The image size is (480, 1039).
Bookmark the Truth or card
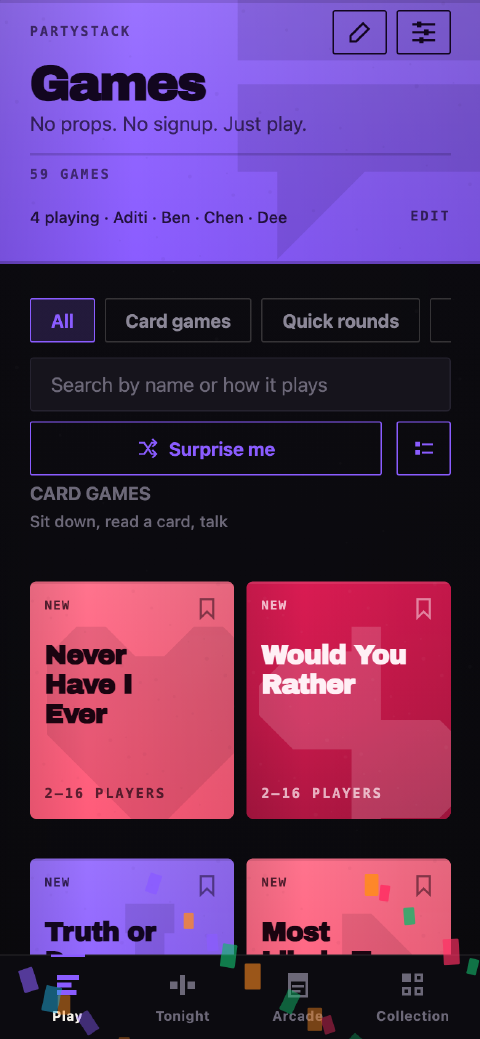(207, 885)
